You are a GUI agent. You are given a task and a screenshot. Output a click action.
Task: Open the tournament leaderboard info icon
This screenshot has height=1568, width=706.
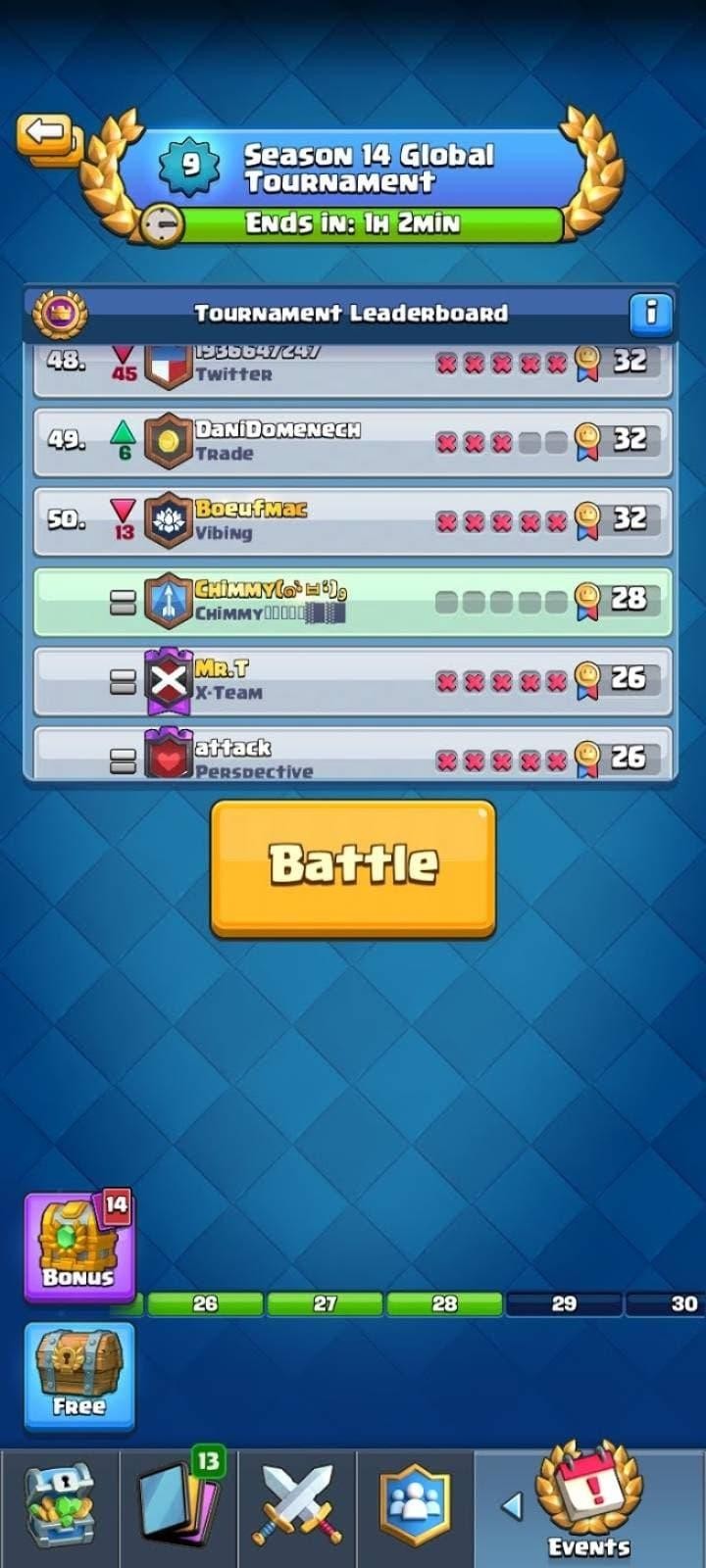649,313
